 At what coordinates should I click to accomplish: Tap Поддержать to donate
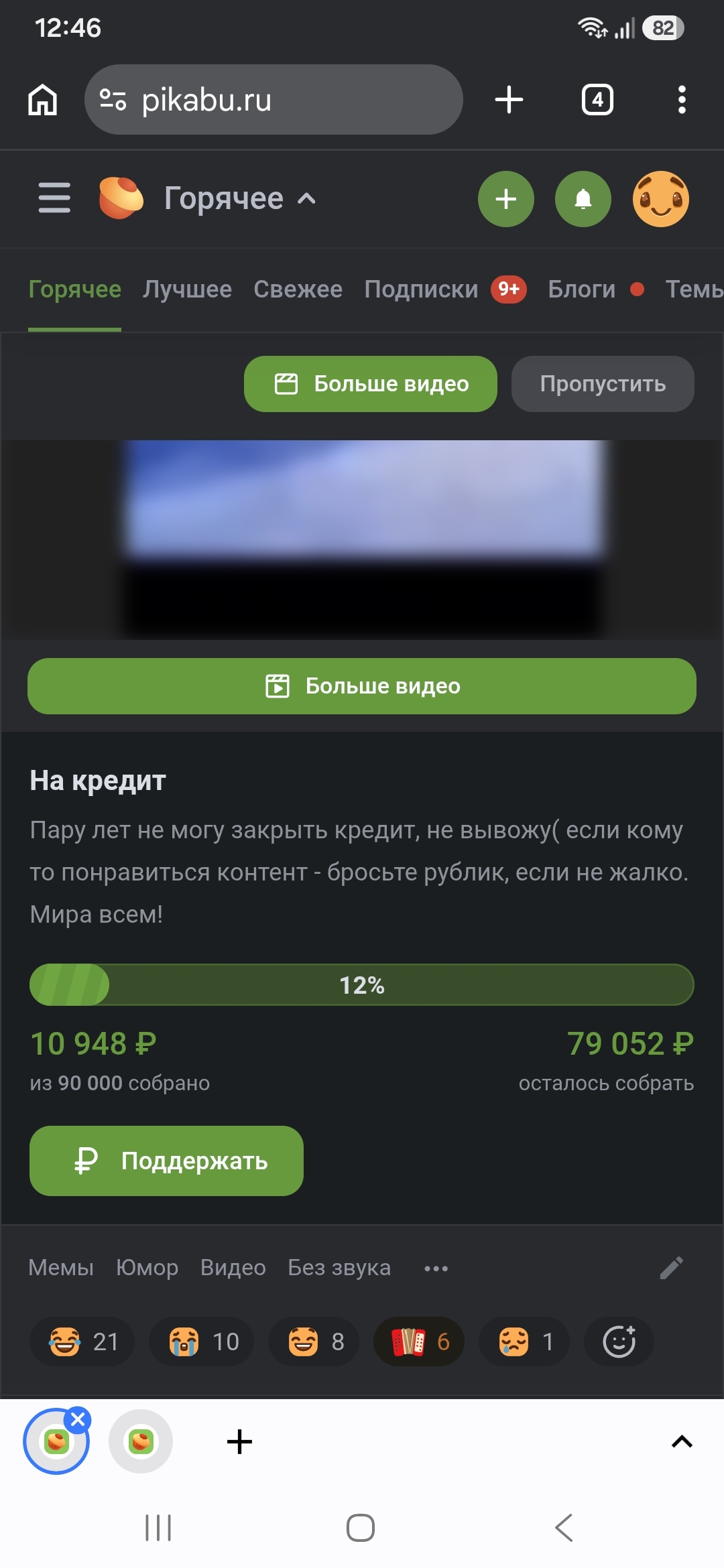click(166, 1161)
